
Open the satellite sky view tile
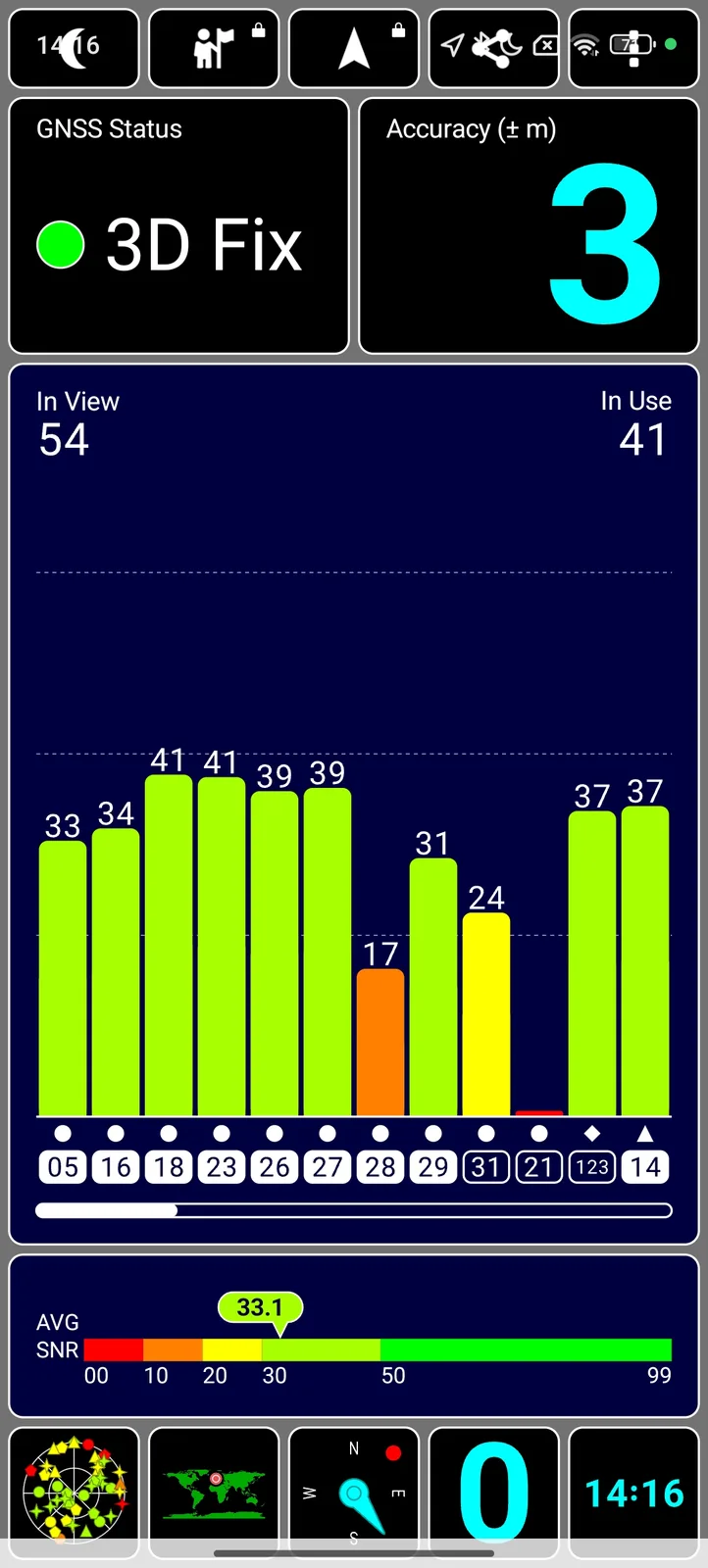[75, 1493]
